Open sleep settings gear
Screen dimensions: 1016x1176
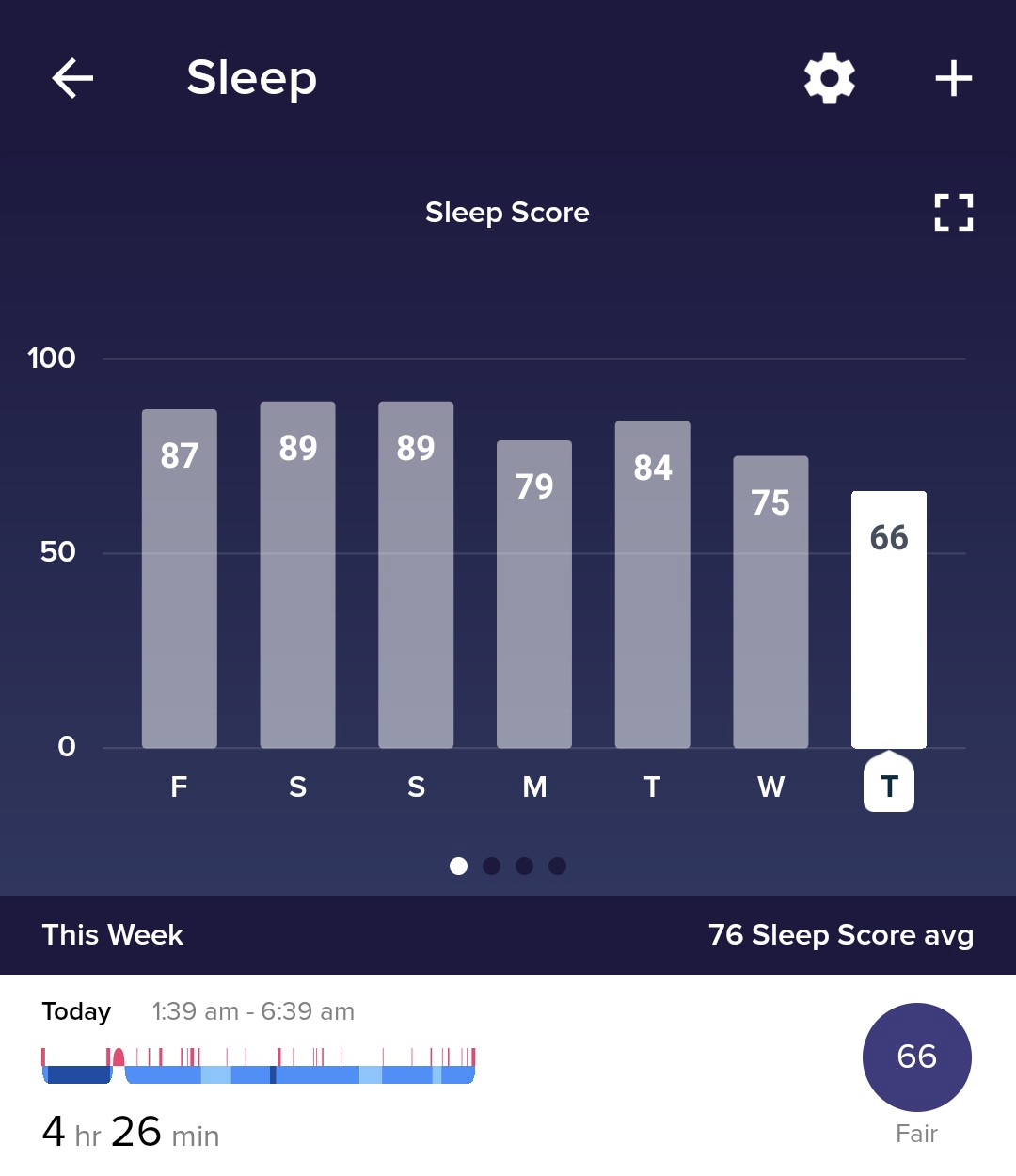(x=829, y=78)
